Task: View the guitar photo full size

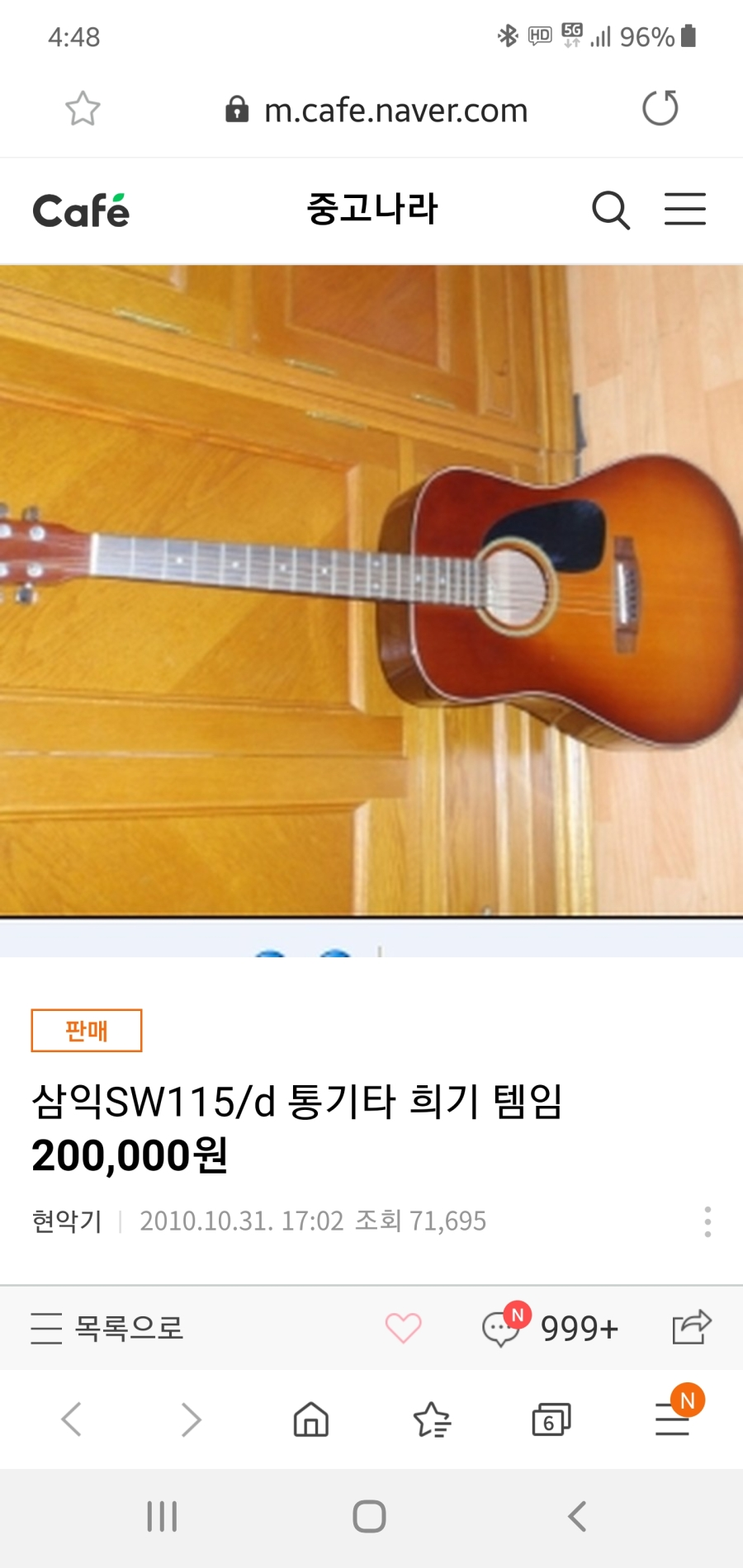Action: tap(371, 590)
